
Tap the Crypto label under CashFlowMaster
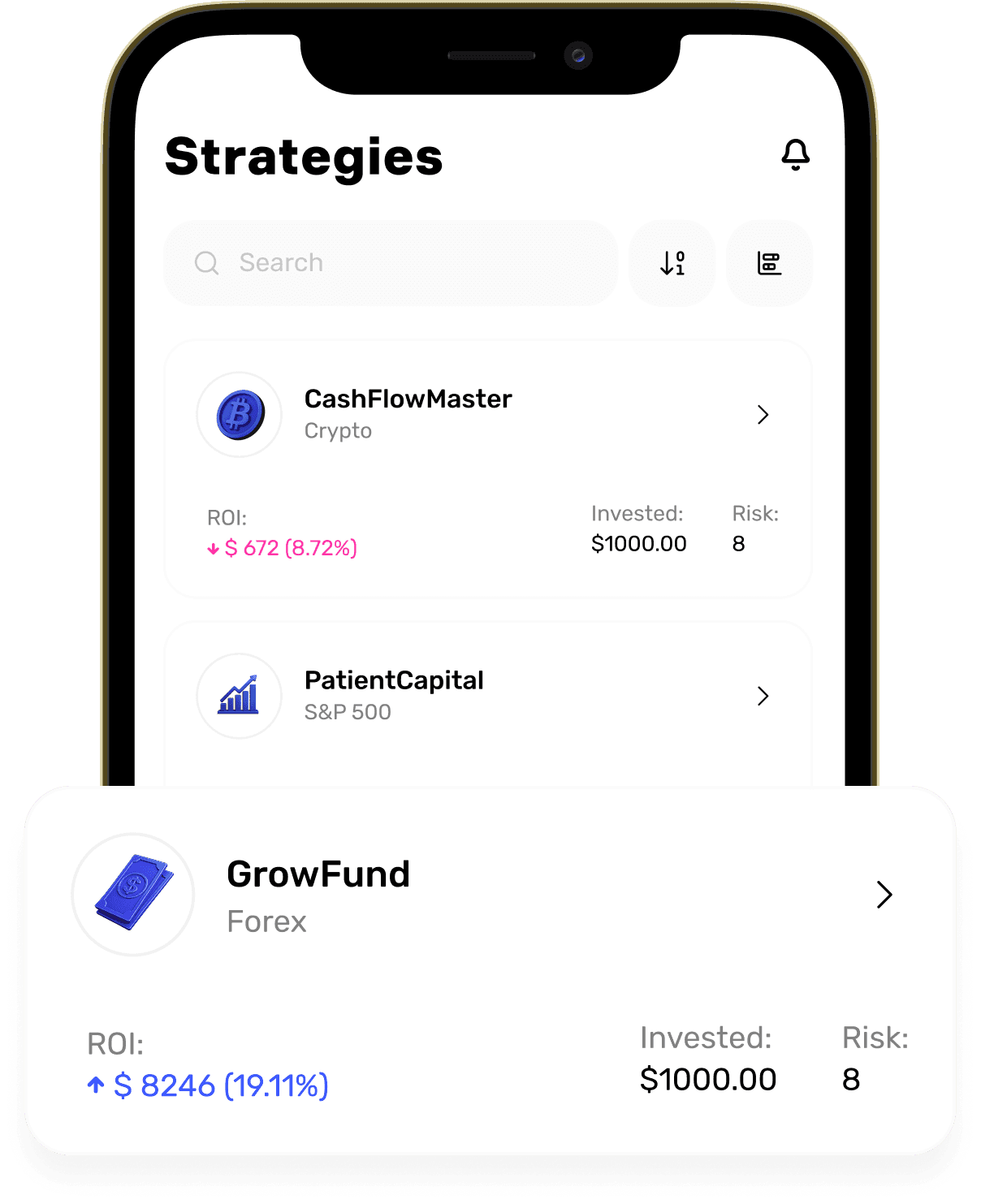click(x=338, y=431)
